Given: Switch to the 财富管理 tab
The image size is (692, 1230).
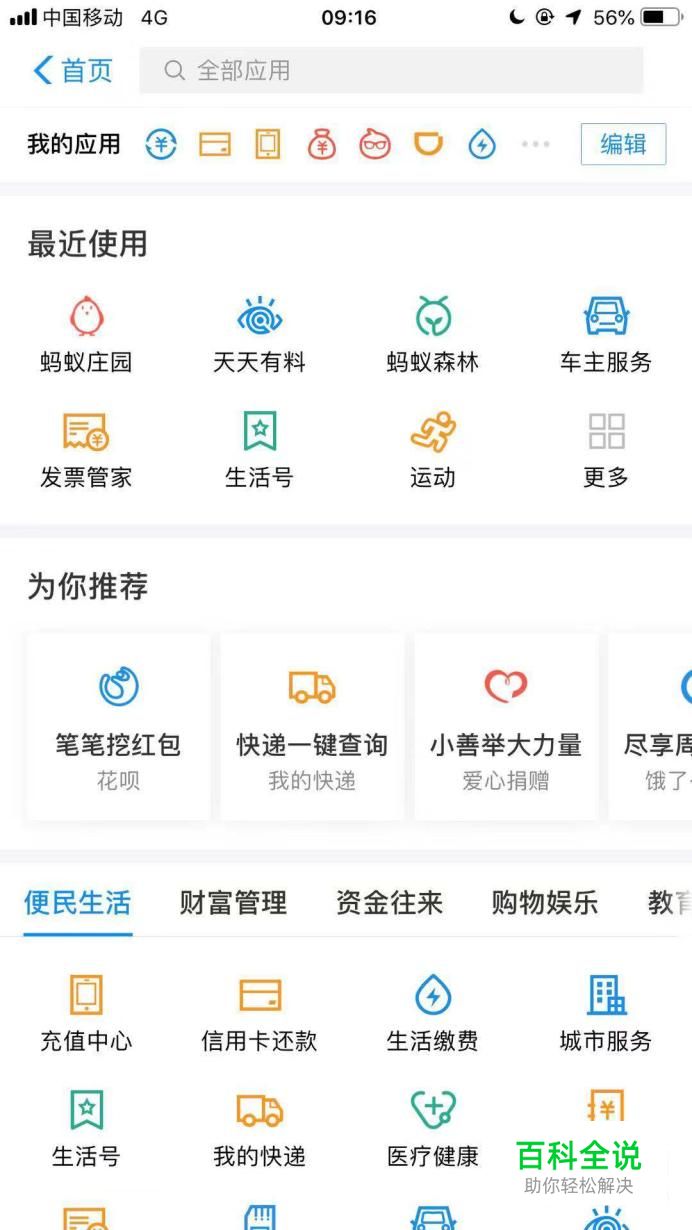Looking at the screenshot, I should click(233, 903).
